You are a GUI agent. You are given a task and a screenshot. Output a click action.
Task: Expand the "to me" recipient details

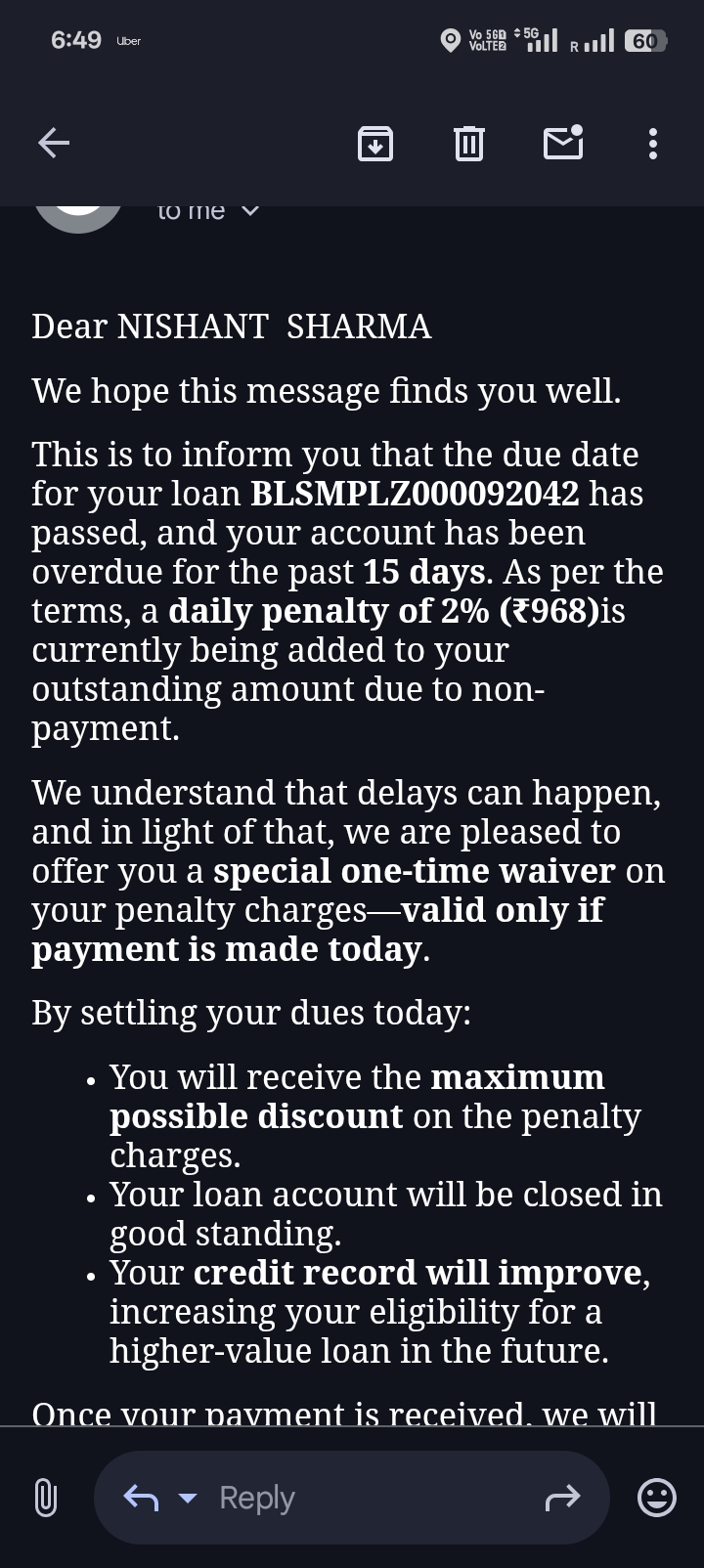249,211
